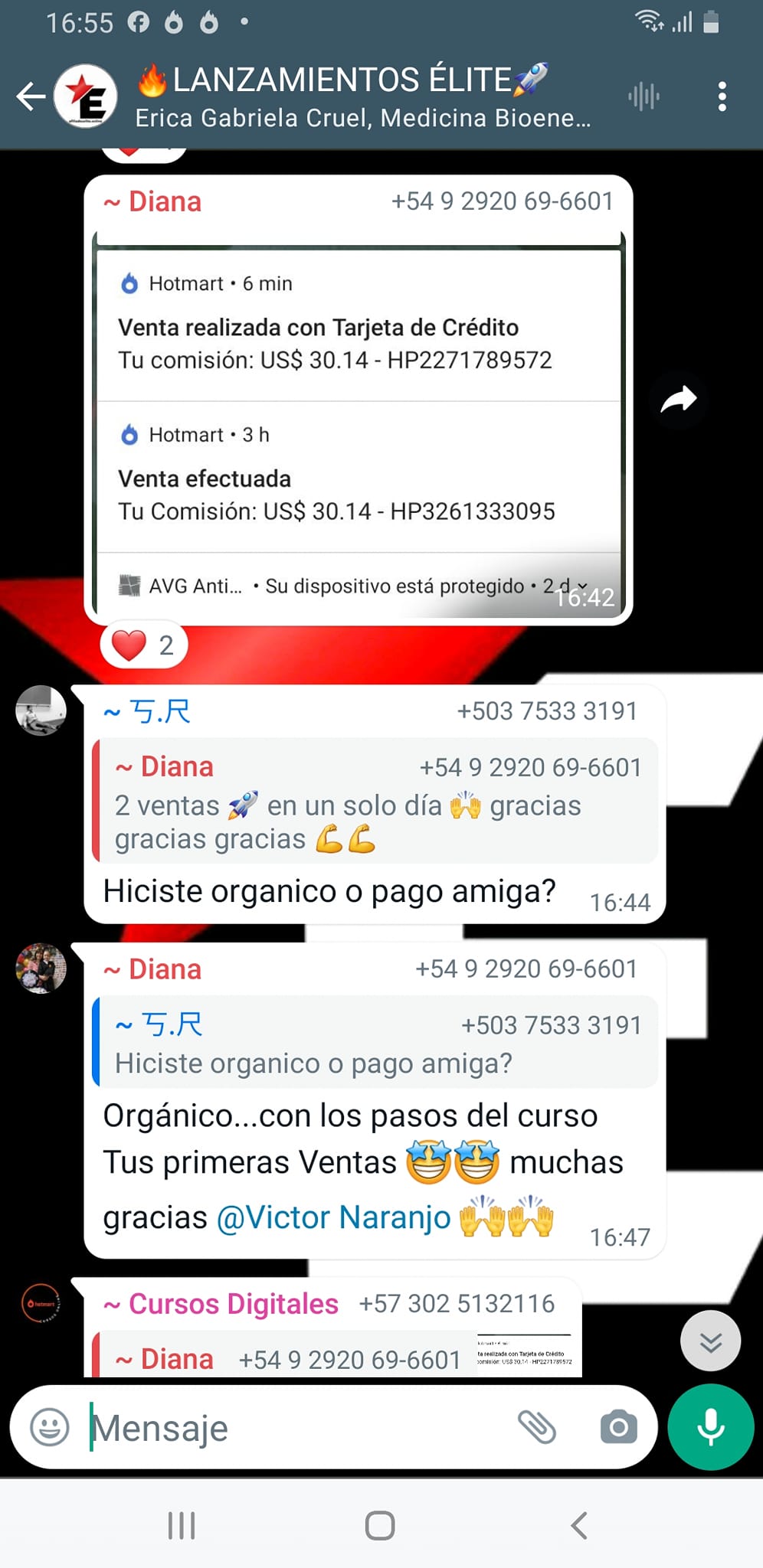Open LANZAMIENTOS ÉLITE group info
The image size is (763, 1568).
[360, 96]
